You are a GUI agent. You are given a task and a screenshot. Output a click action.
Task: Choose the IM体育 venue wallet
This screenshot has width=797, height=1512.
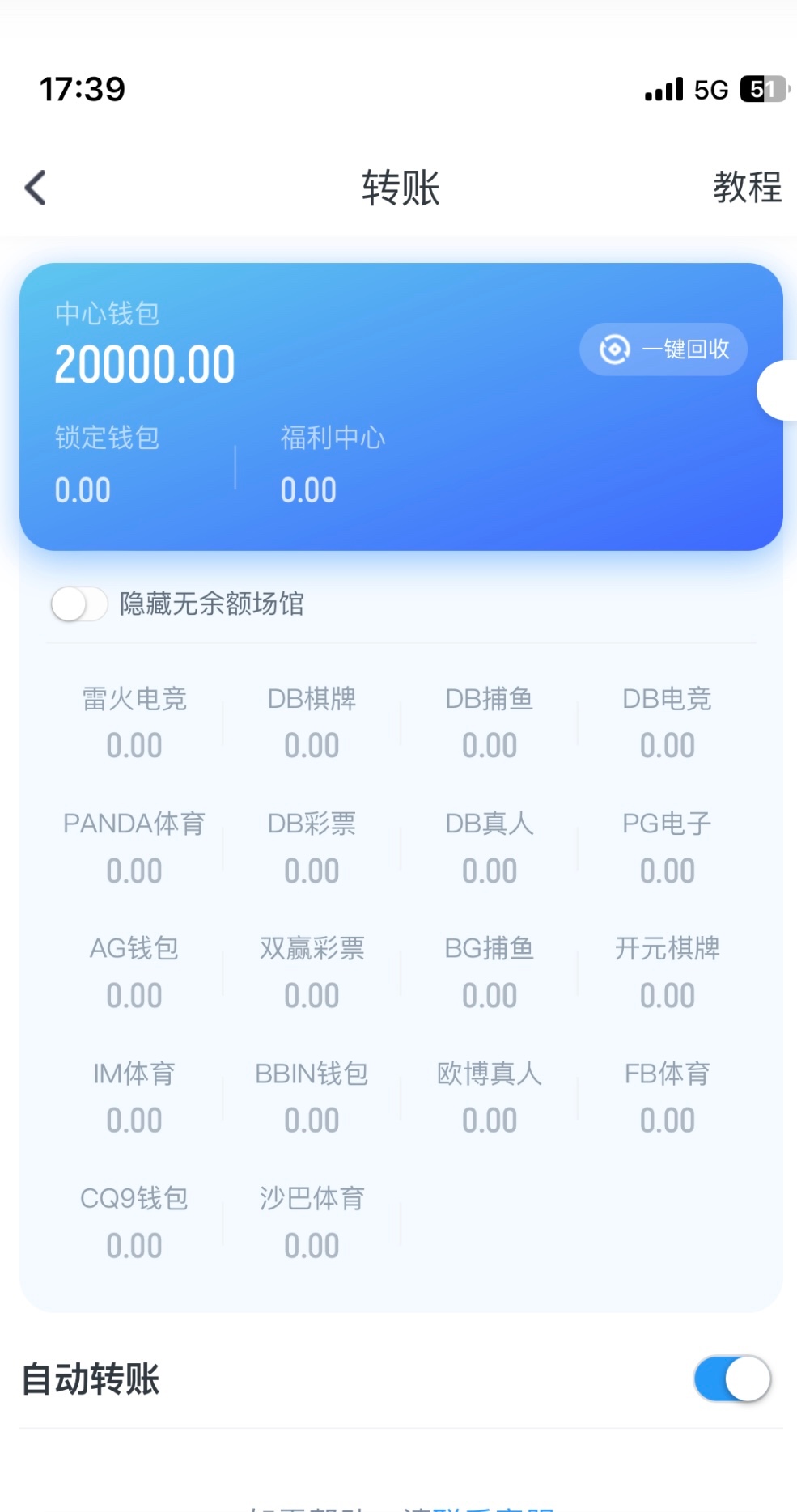click(134, 1097)
